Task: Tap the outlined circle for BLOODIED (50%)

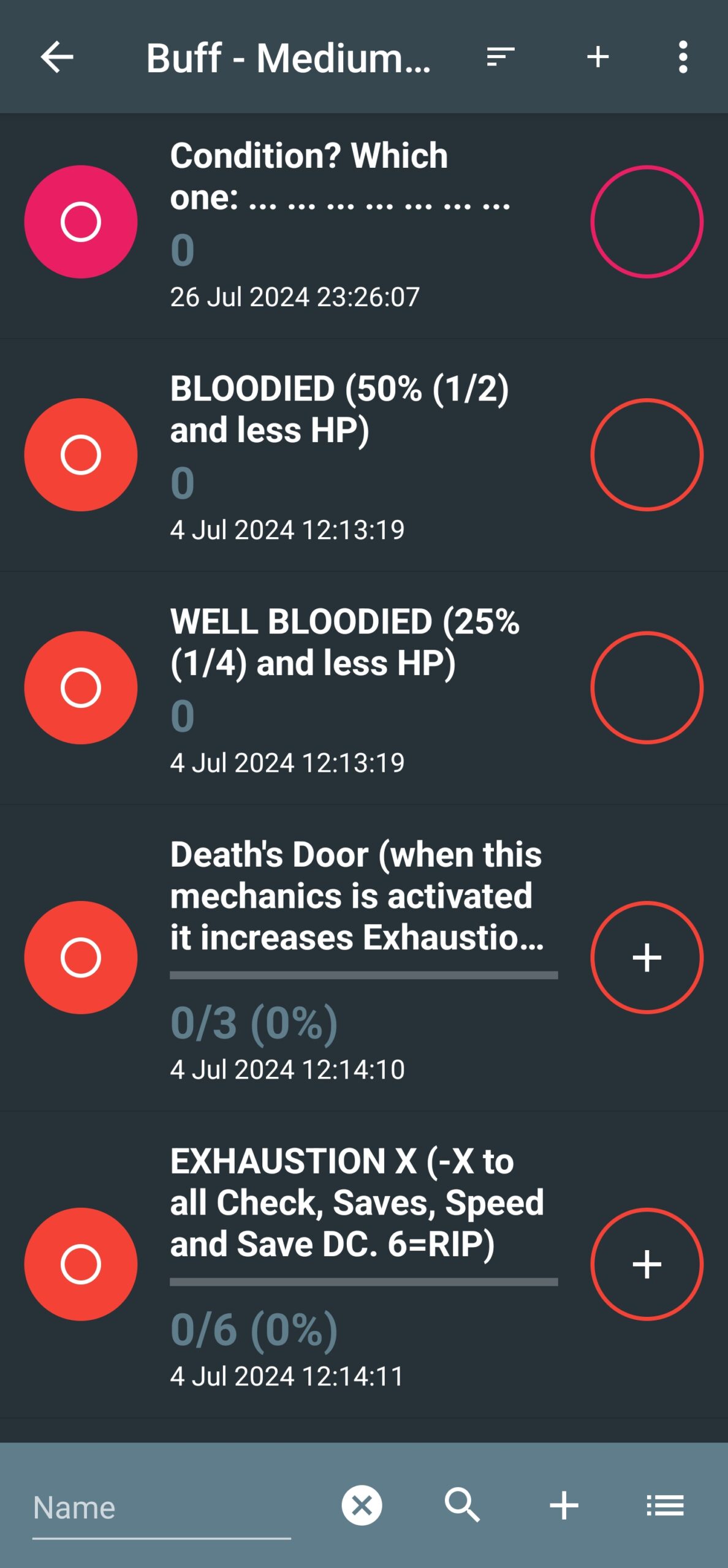Action: [x=646, y=454]
